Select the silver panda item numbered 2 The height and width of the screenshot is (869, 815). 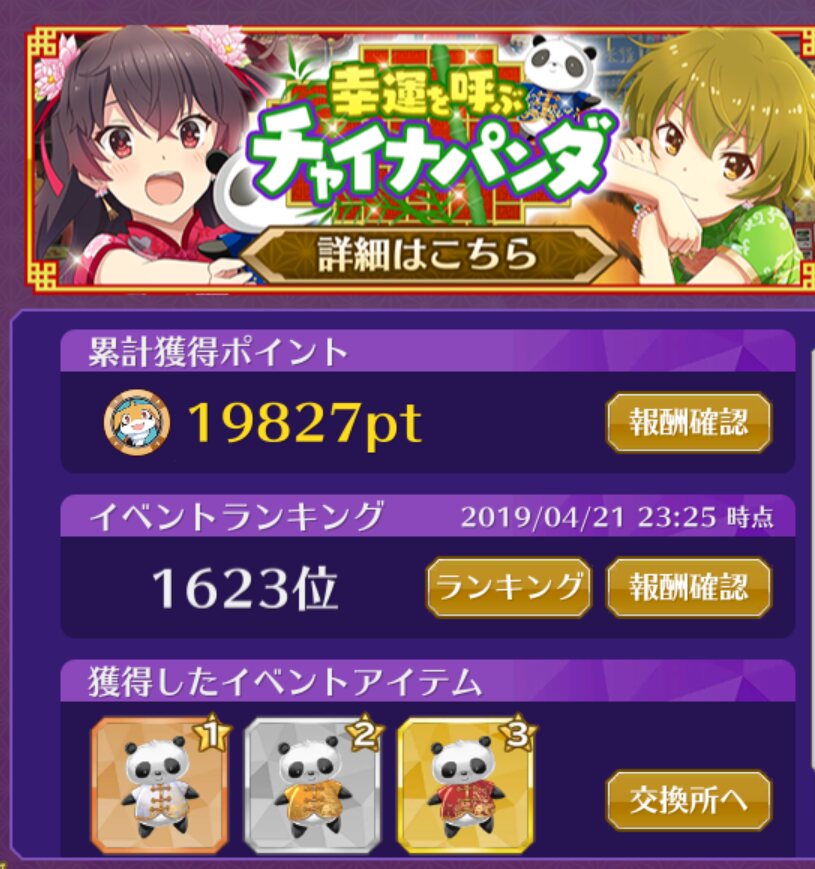point(312,782)
